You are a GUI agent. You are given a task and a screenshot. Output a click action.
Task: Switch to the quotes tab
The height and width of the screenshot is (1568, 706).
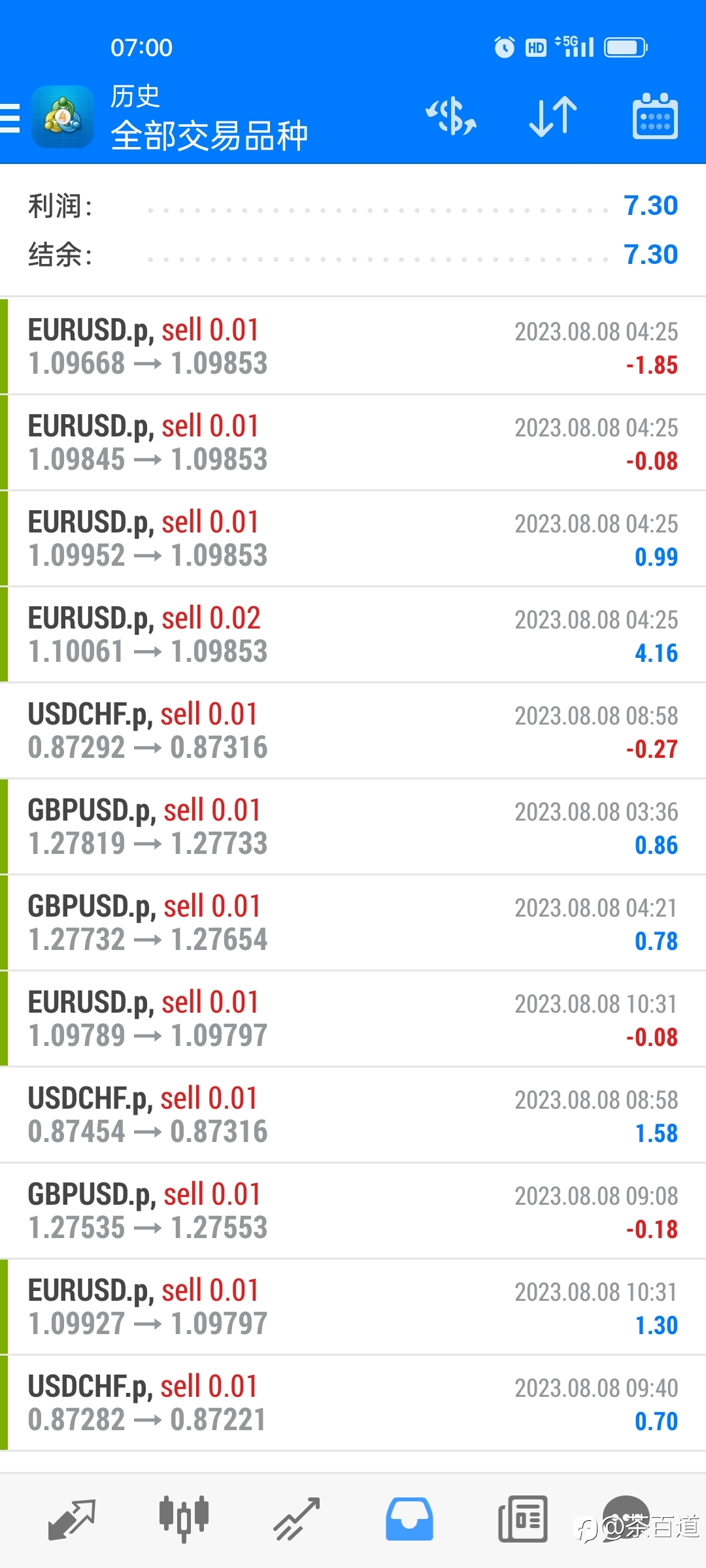(x=72, y=1520)
